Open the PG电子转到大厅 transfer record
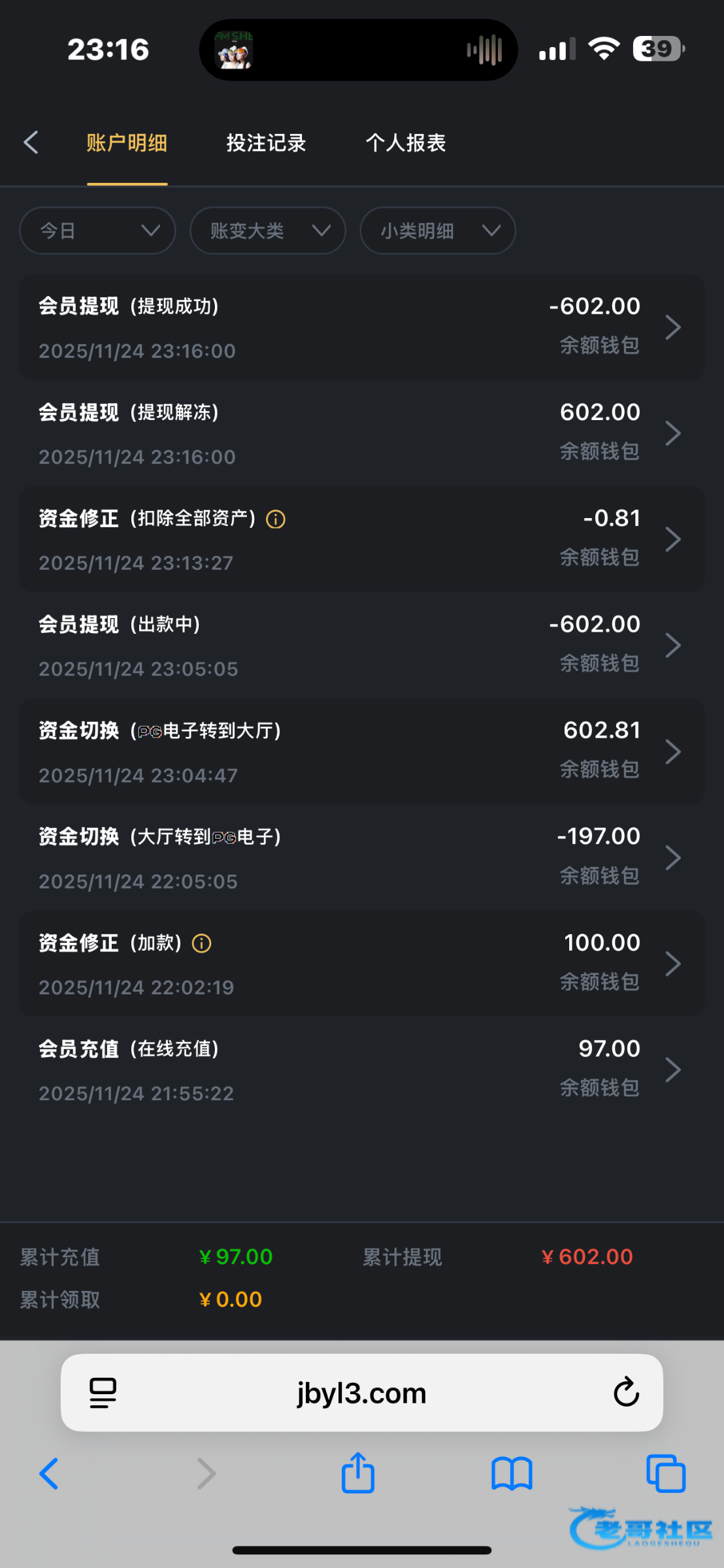Viewport: 724px width, 1568px height. click(361, 751)
